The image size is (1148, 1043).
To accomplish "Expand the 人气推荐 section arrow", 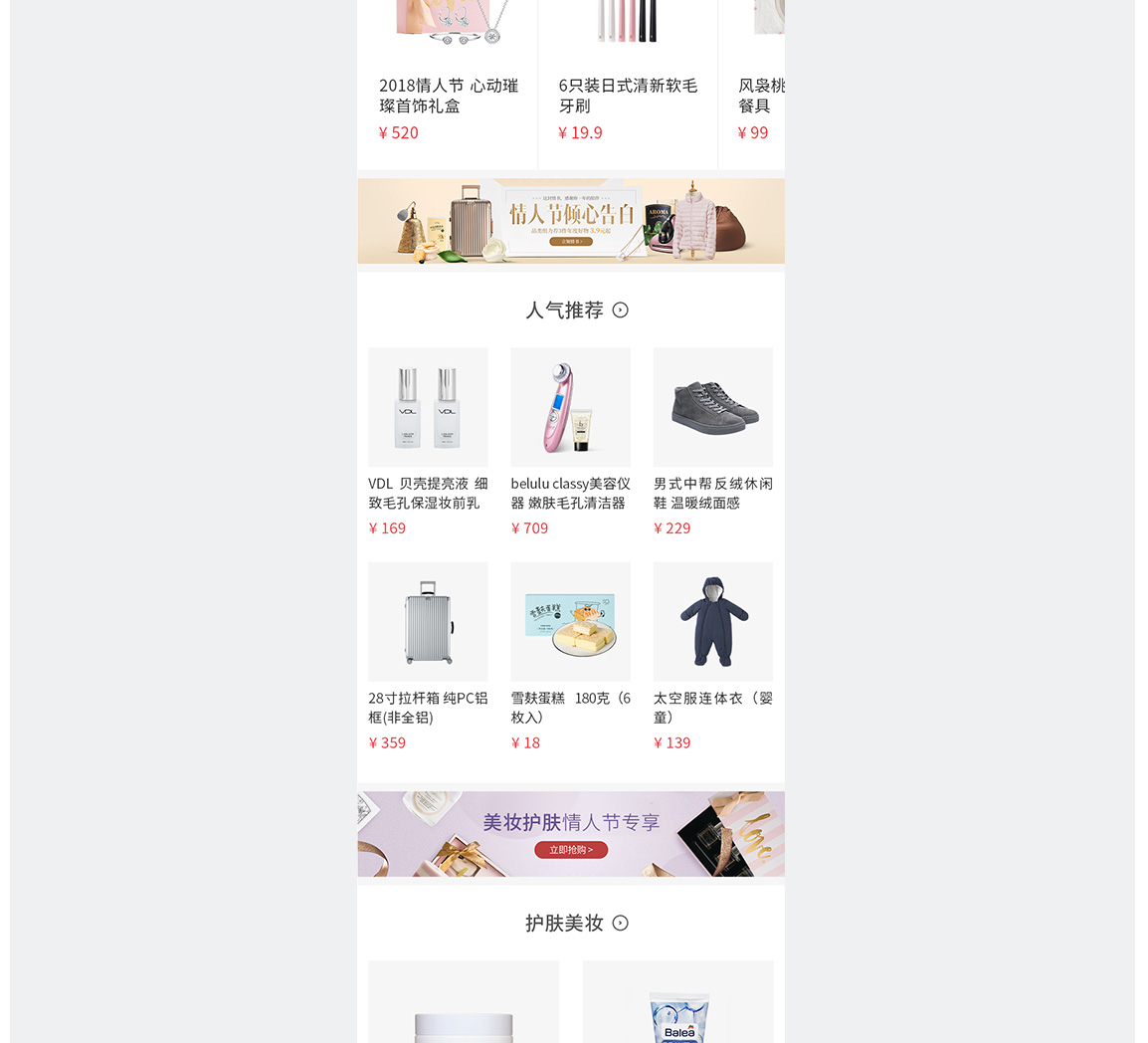I will click(x=621, y=311).
